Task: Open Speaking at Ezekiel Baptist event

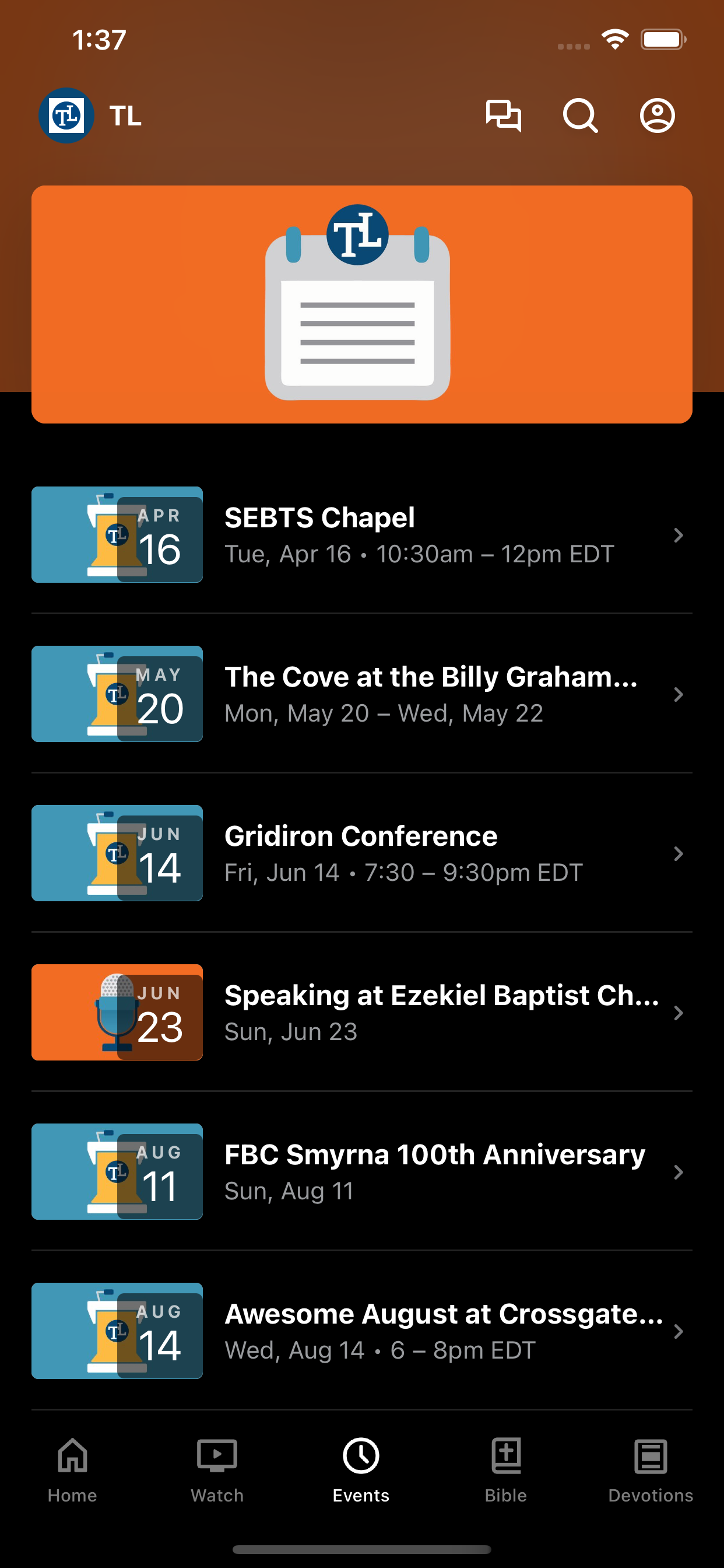Action: click(362, 1012)
